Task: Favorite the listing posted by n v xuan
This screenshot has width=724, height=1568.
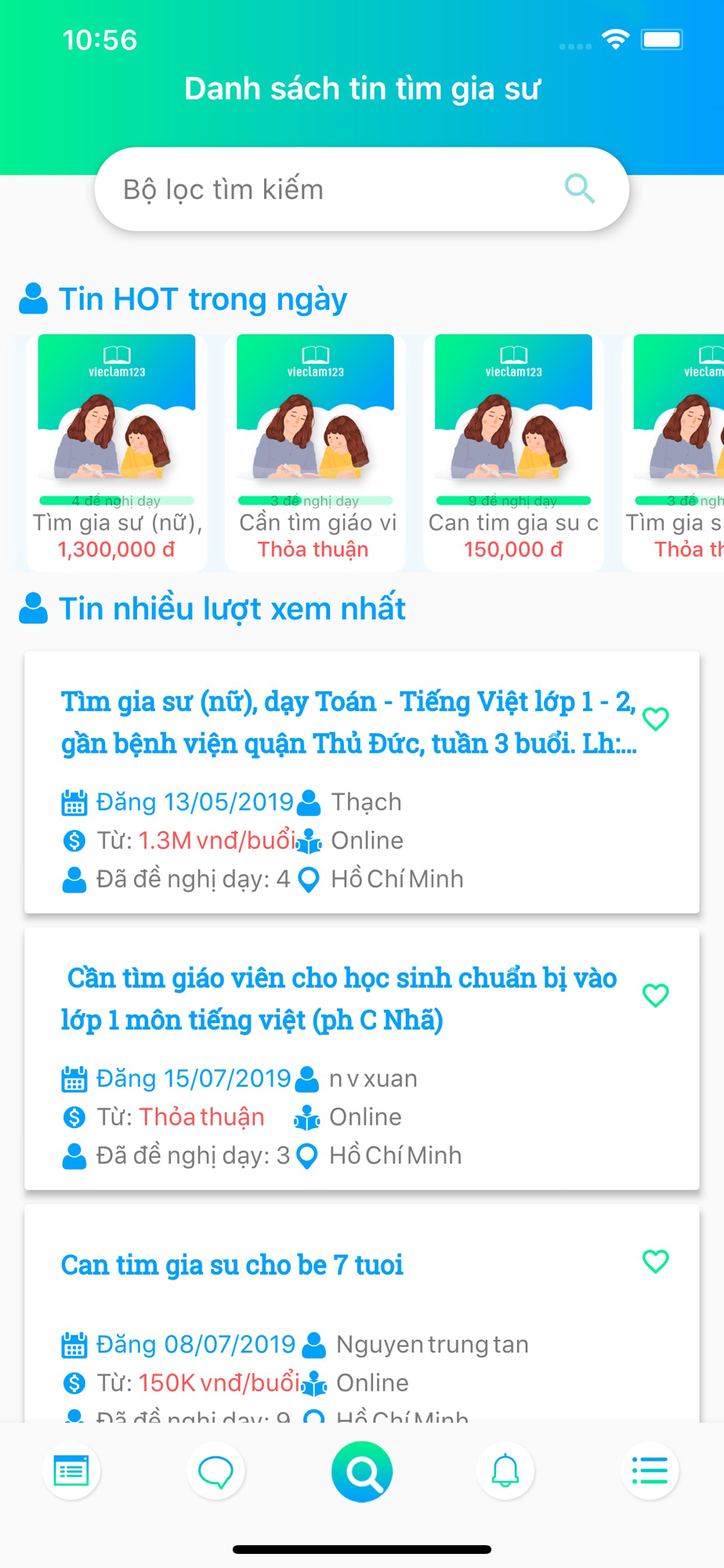Action: pyautogui.click(x=655, y=995)
